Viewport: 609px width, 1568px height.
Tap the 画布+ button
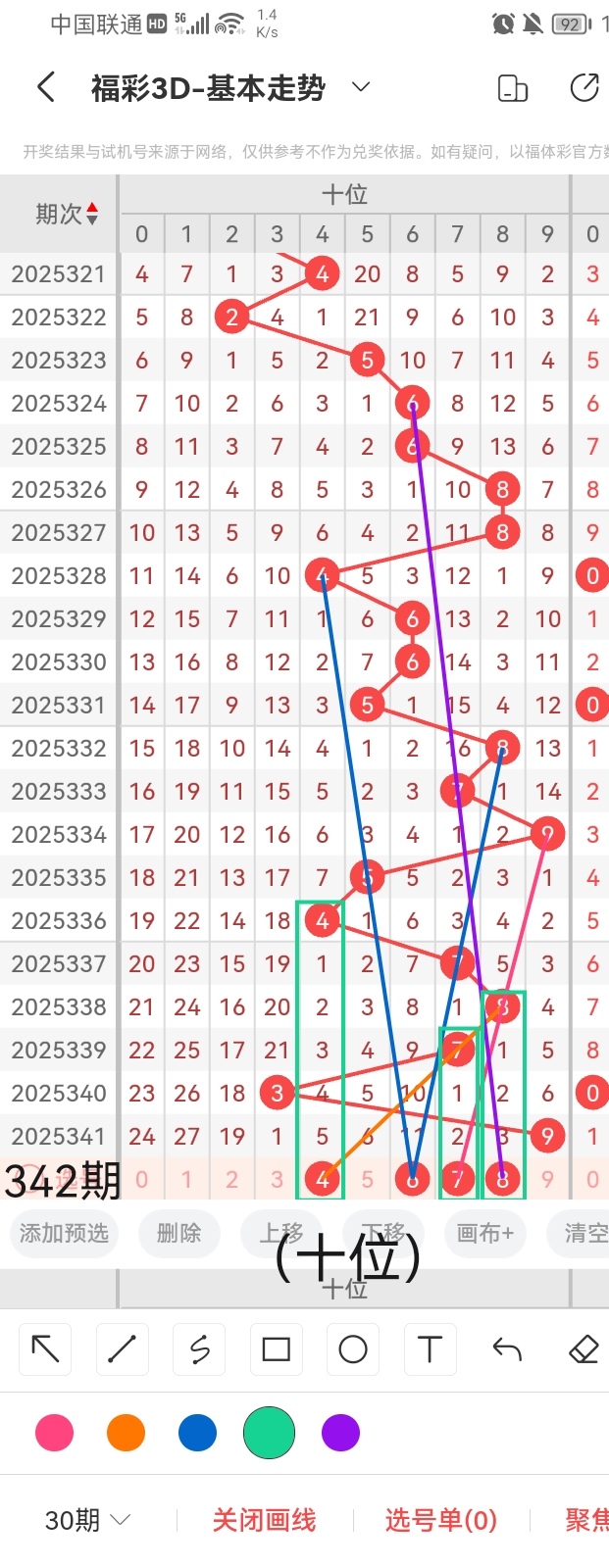[x=484, y=1233]
